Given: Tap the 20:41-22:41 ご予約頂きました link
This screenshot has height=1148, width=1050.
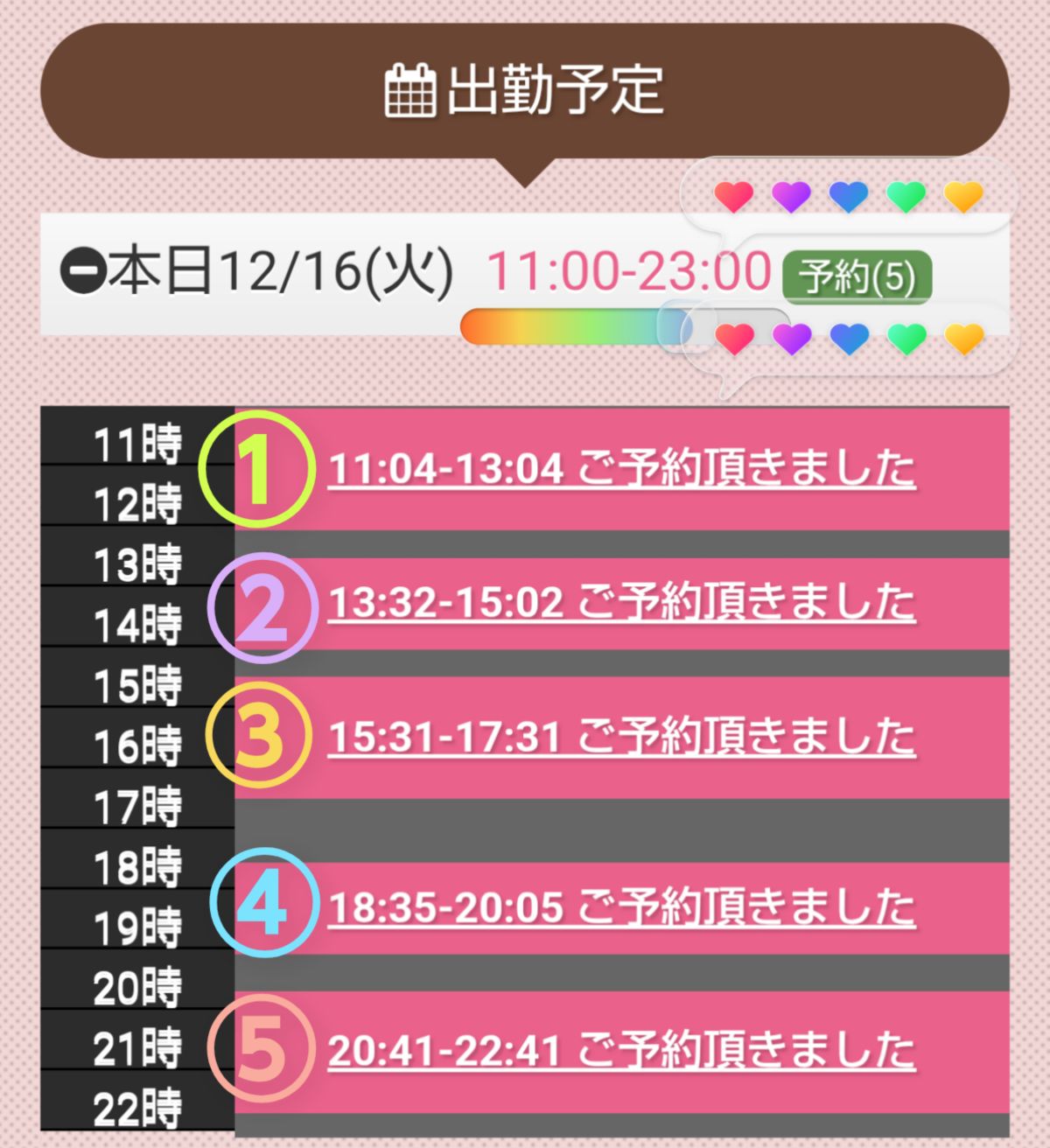Looking at the screenshot, I should pyautogui.click(x=621, y=1050).
